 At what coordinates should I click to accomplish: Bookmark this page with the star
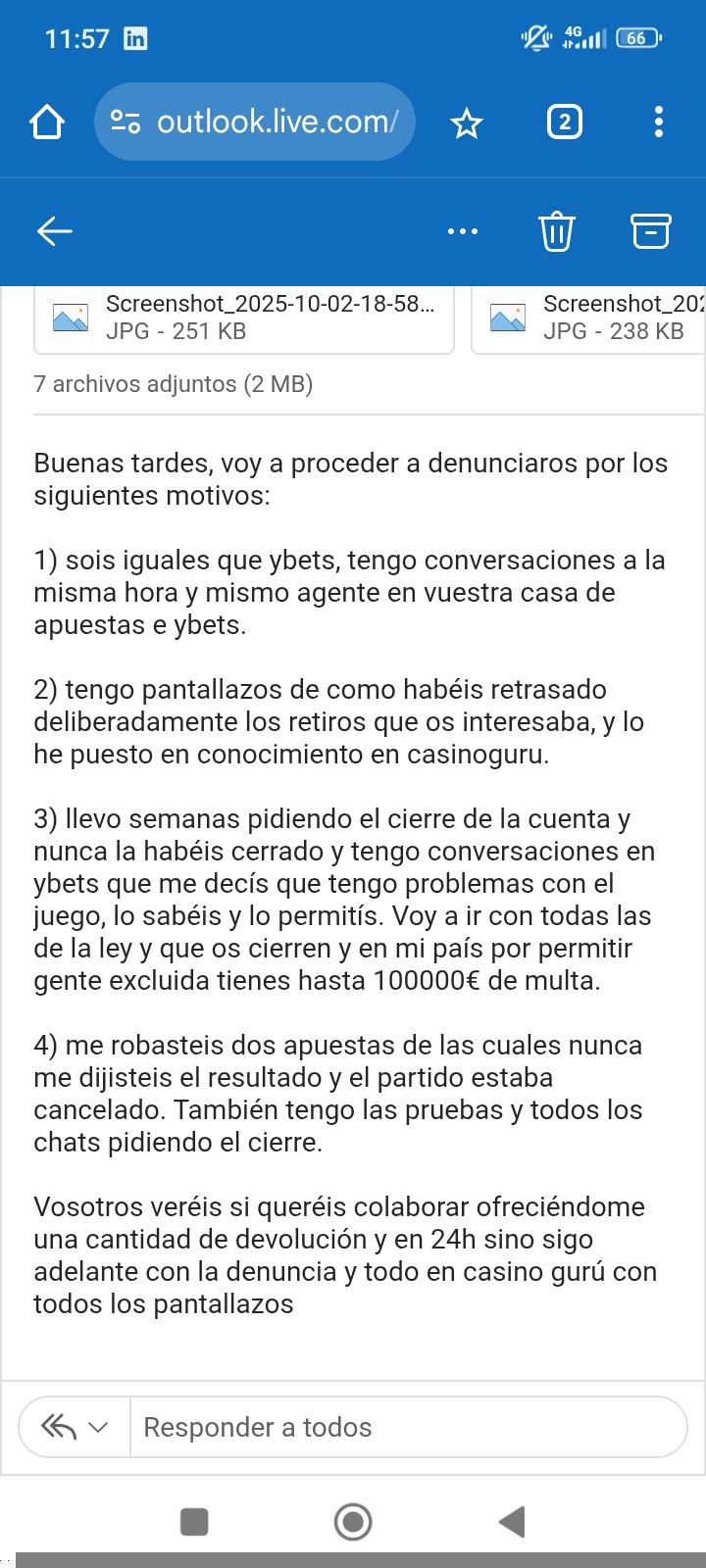467,123
